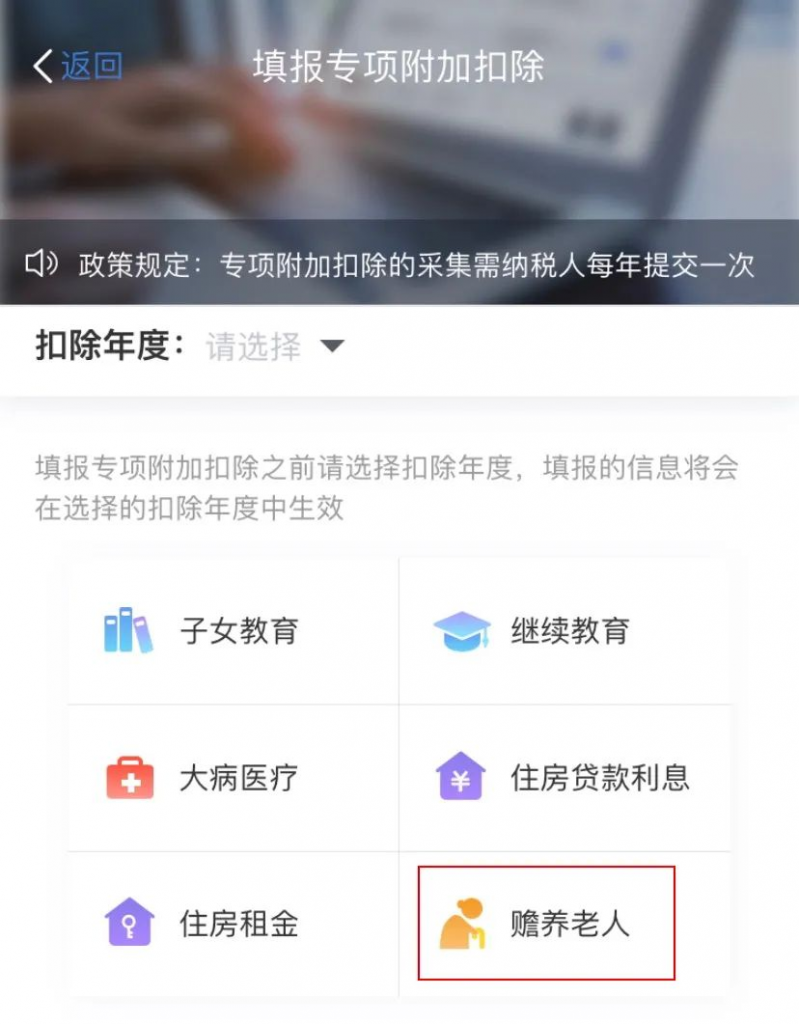Open 继续教育 deduction form
799x1024 pixels.
565,631
